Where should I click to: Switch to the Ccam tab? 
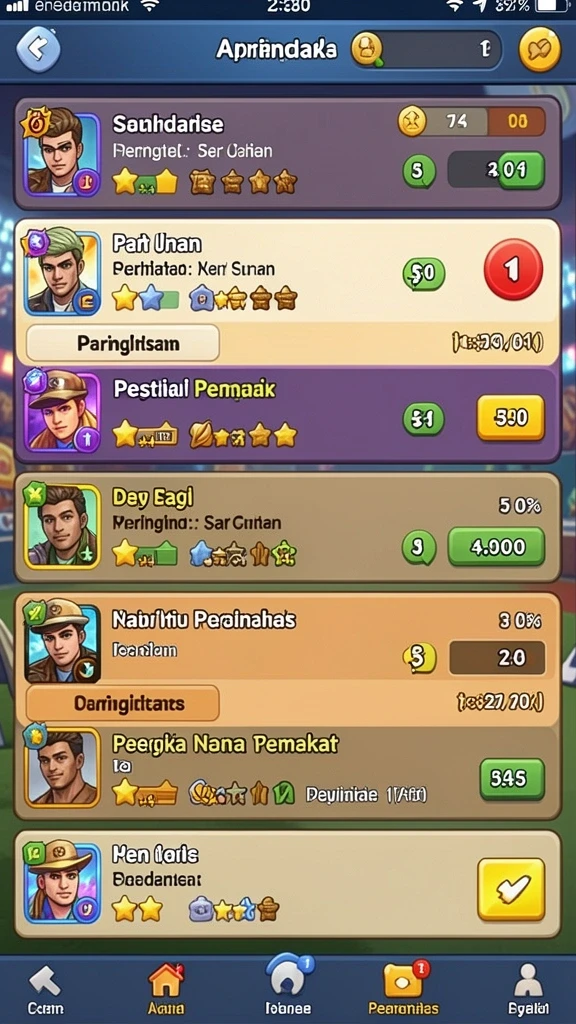(46, 989)
